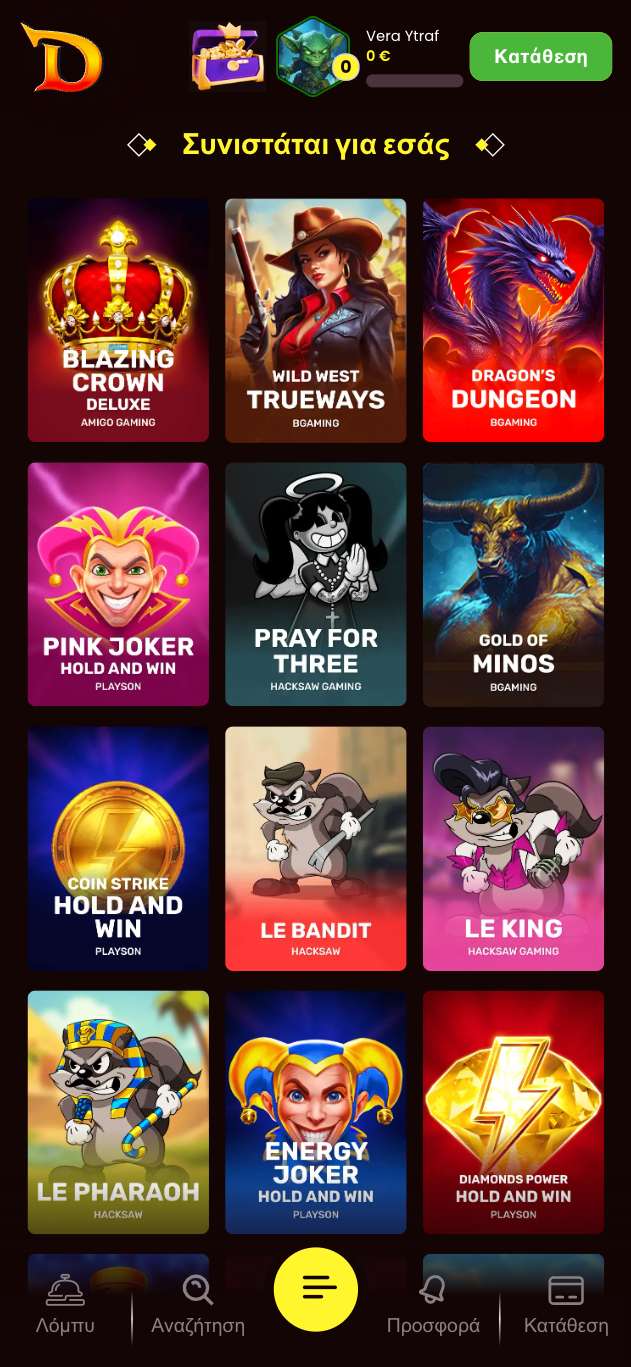Open the Αναζήτηση search tab

tap(198, 1305)
